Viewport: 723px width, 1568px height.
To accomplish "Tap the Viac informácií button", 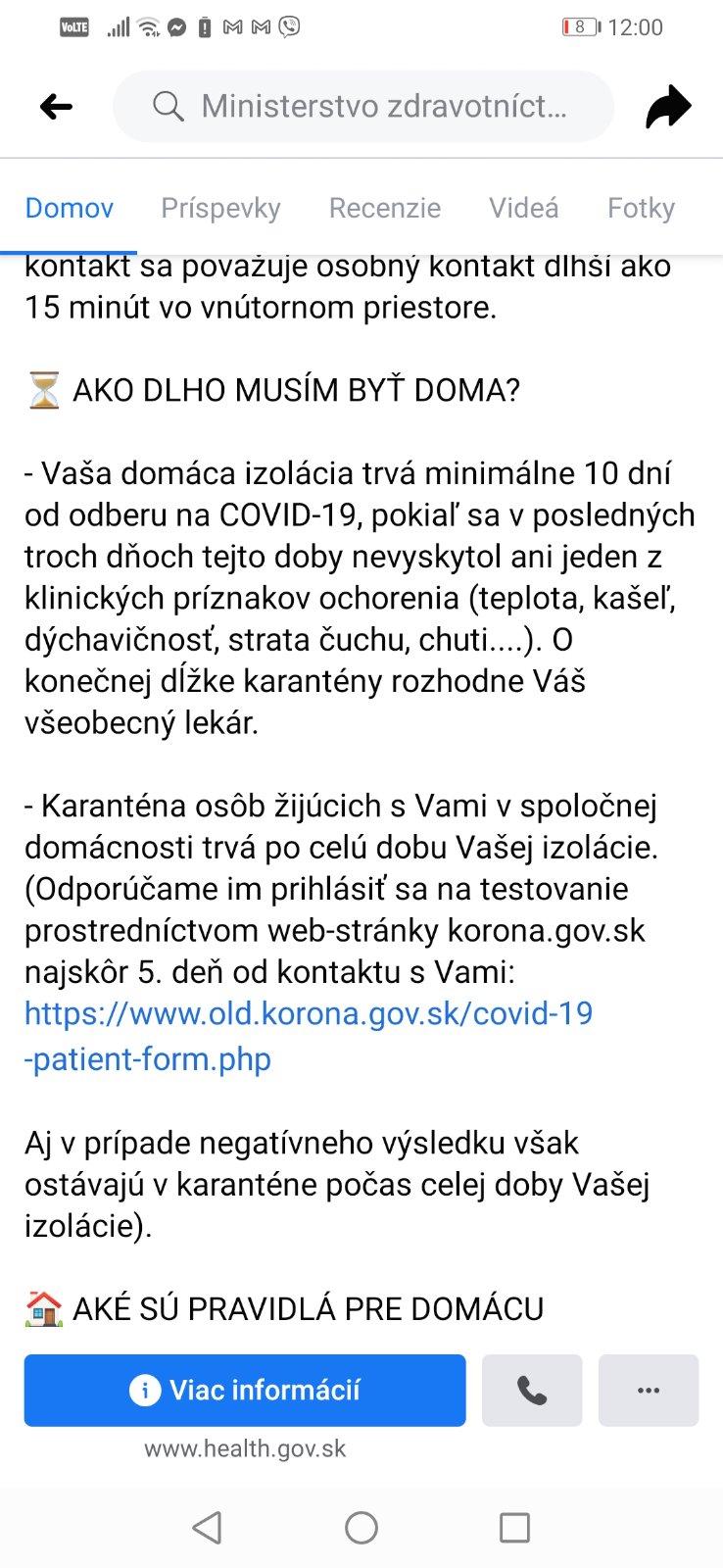I will [245, 1390].
